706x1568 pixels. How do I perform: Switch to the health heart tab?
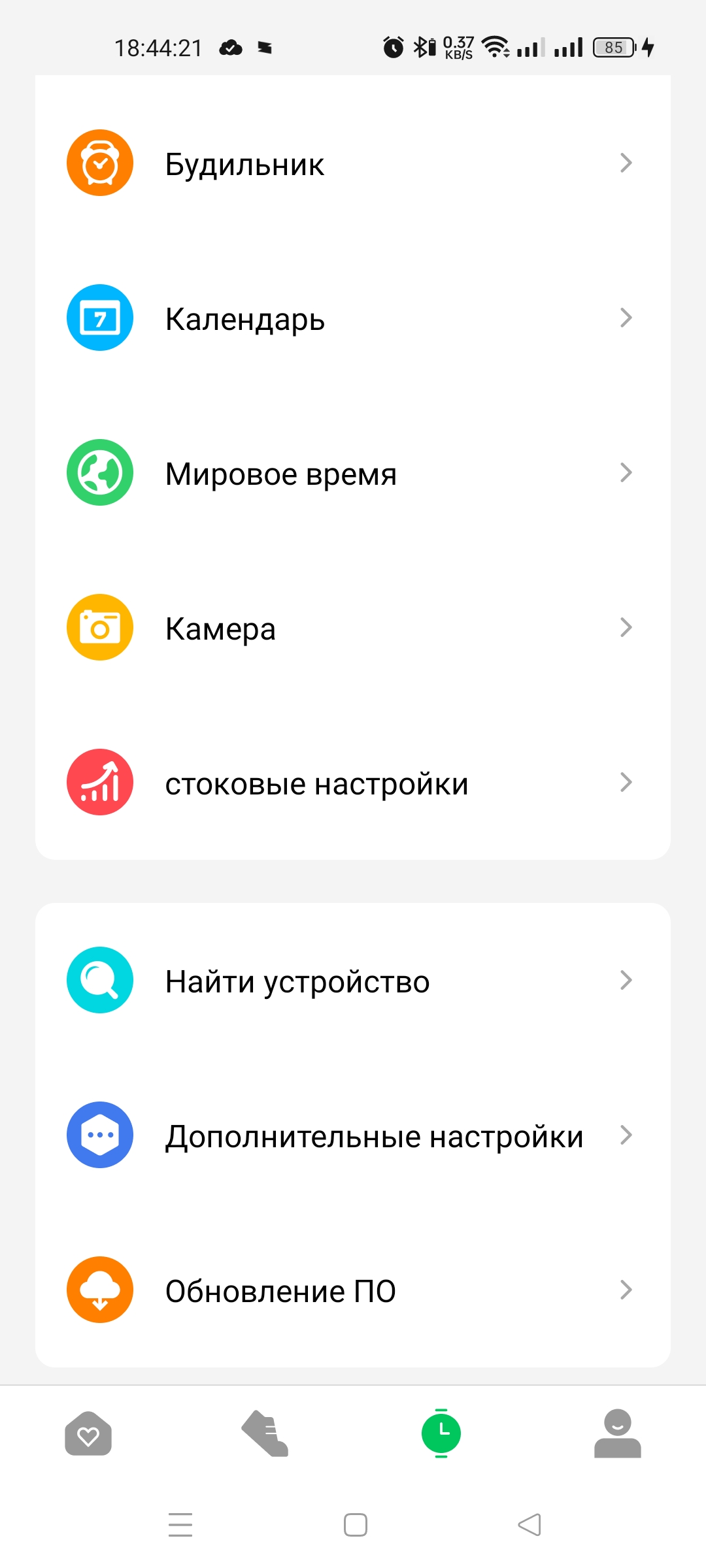[88, 1433]
